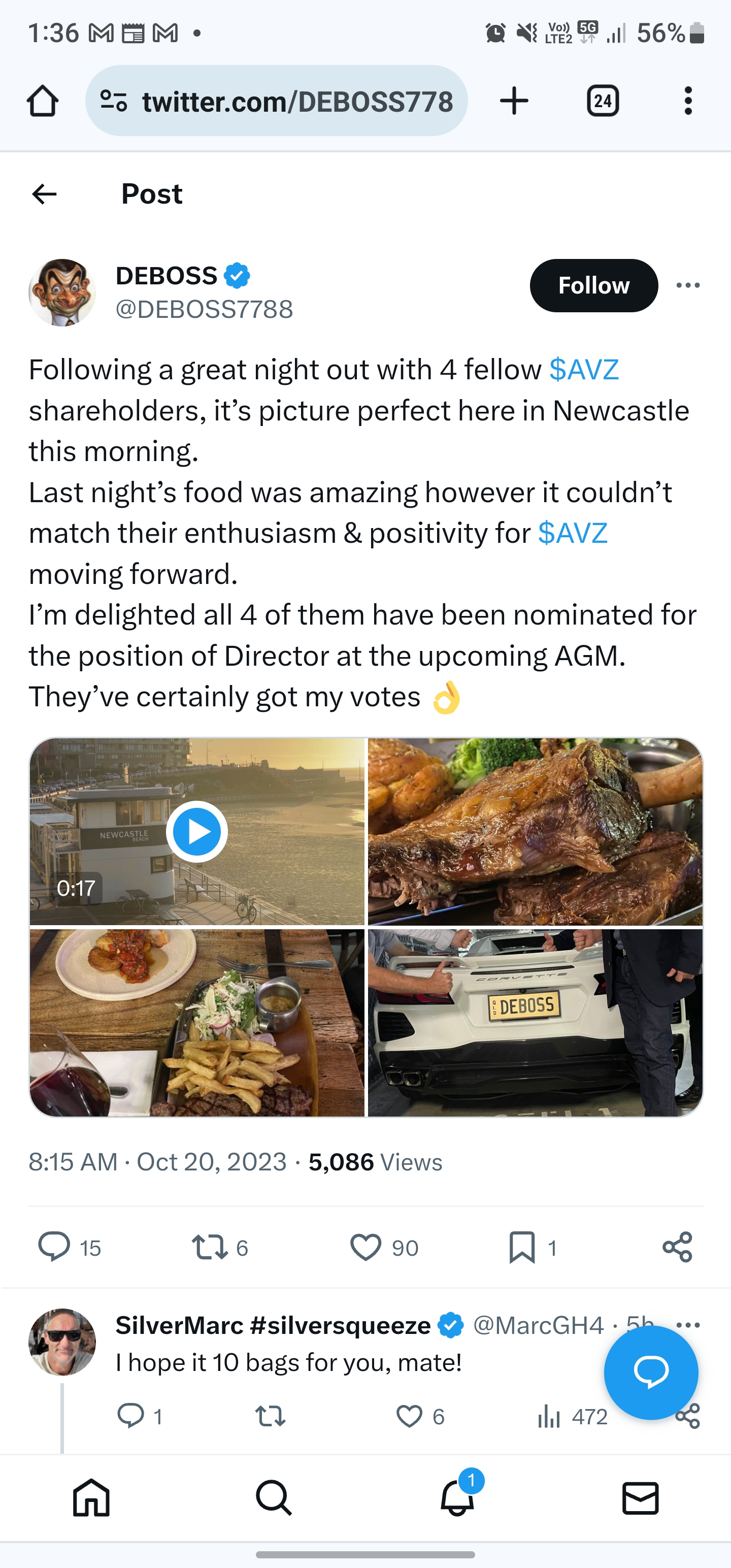This screenshot has height=1568, width=731.
Task: Switch to the Home tab
Action: [91, 1497]
